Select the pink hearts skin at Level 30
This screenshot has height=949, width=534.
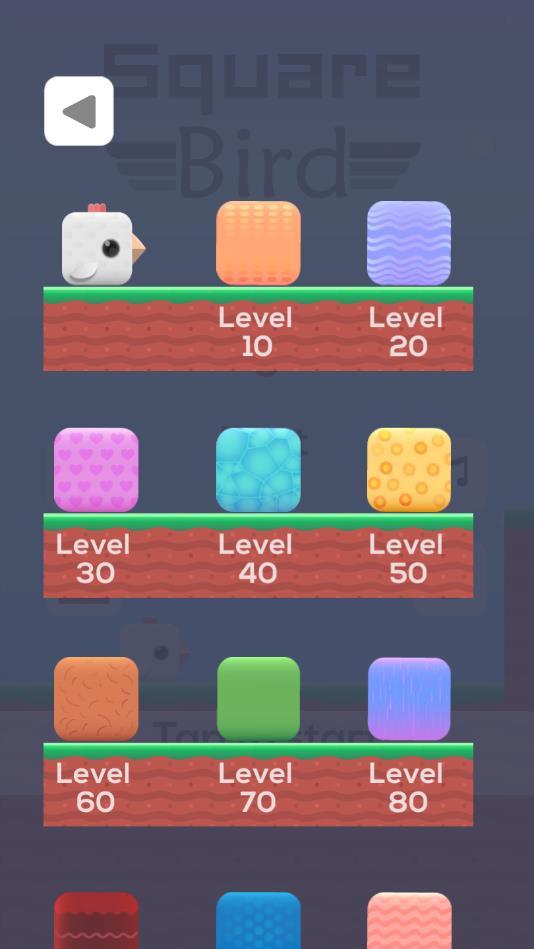pos(96,470)
